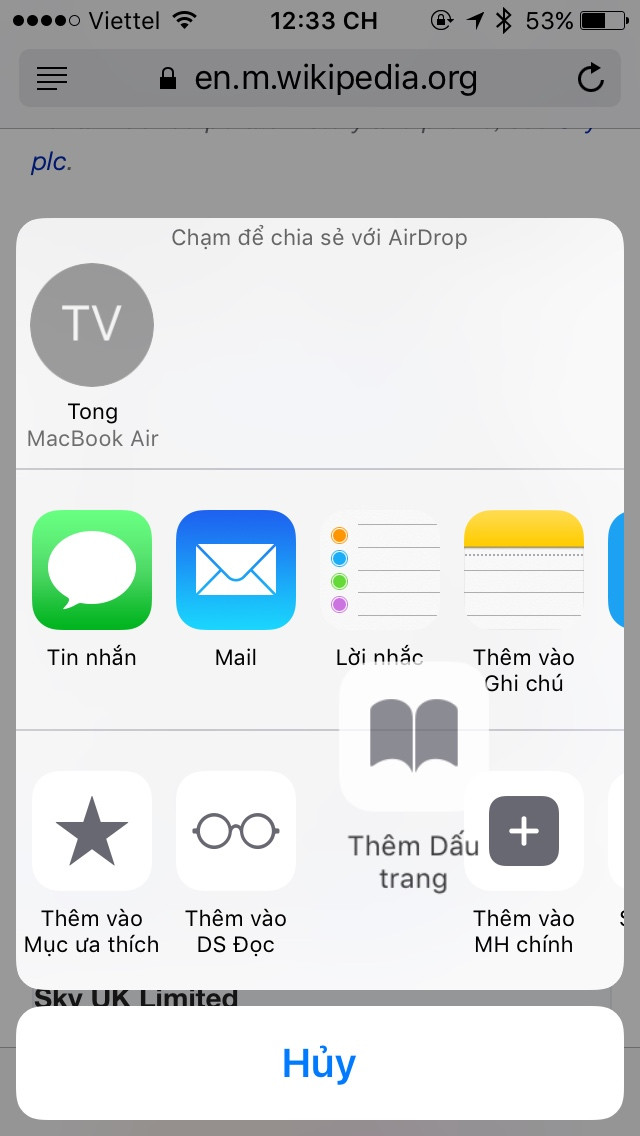Choose Thêm vào Ghi chú

click(x=523, y=570)
